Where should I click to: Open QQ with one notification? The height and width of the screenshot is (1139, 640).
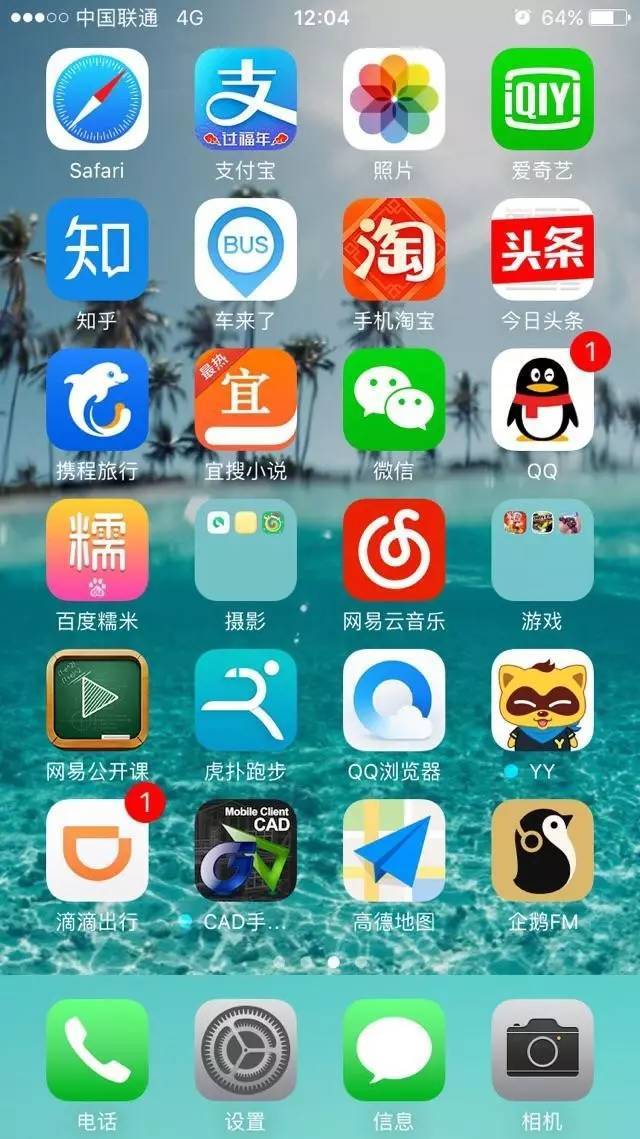click(x=542, y=399)
